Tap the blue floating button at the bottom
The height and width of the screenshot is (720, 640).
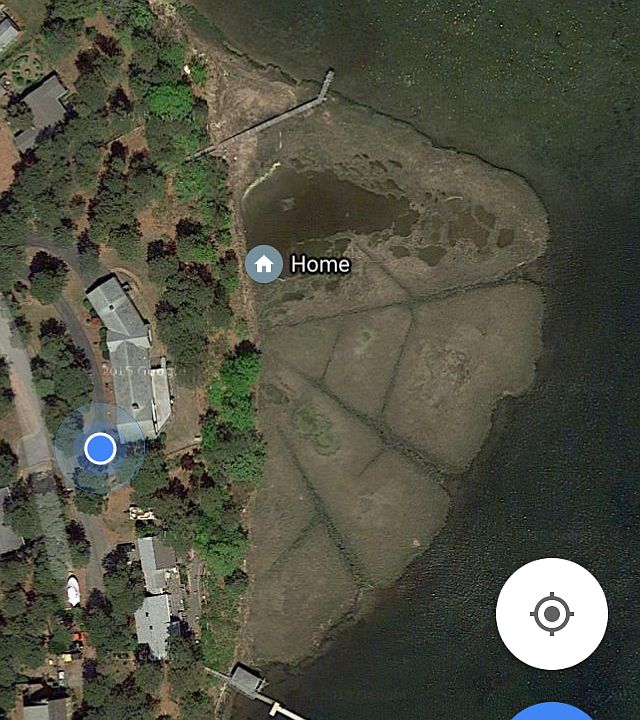tap(552, 712)
